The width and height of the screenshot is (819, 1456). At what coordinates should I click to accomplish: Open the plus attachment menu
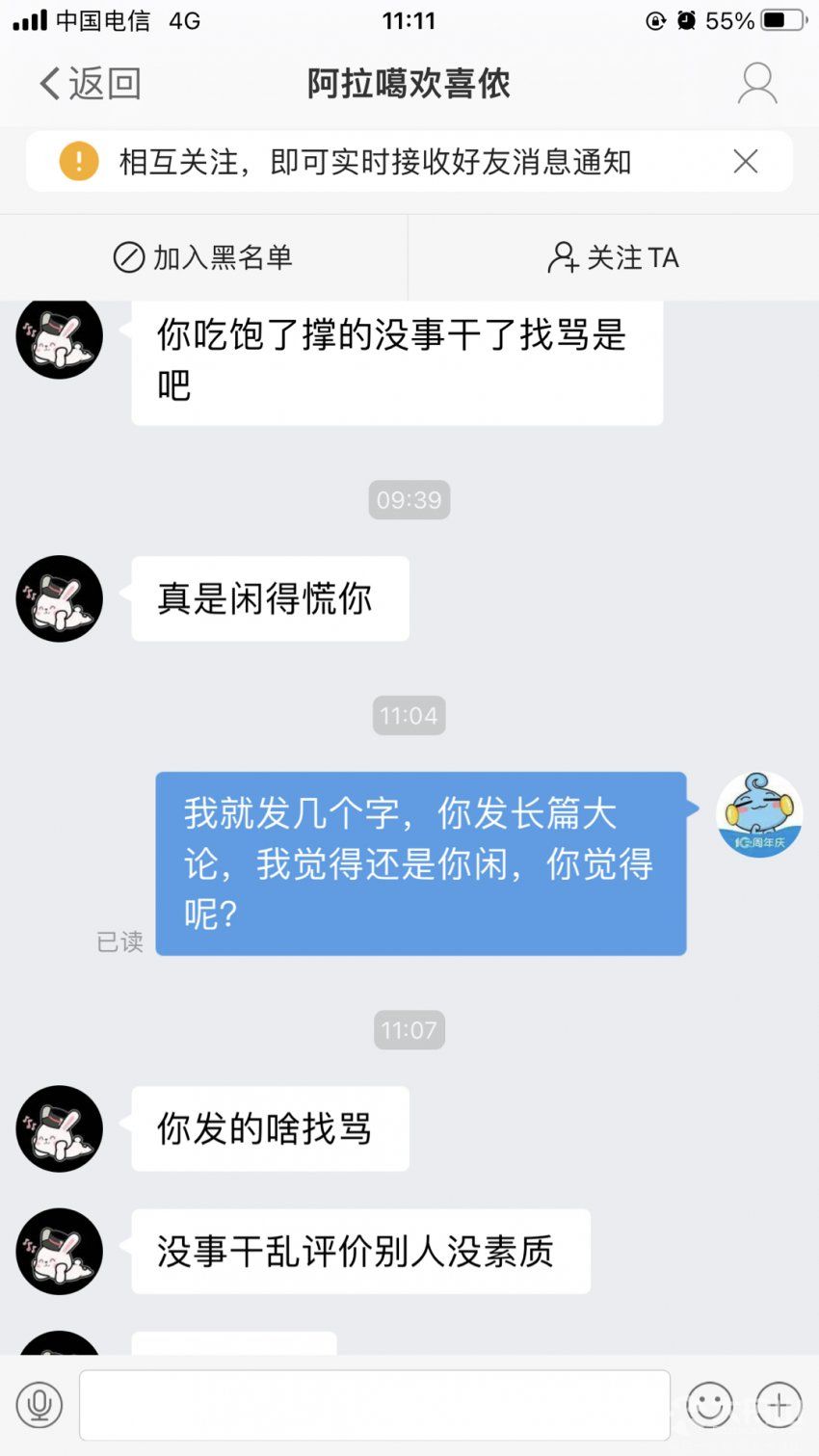779,1405
